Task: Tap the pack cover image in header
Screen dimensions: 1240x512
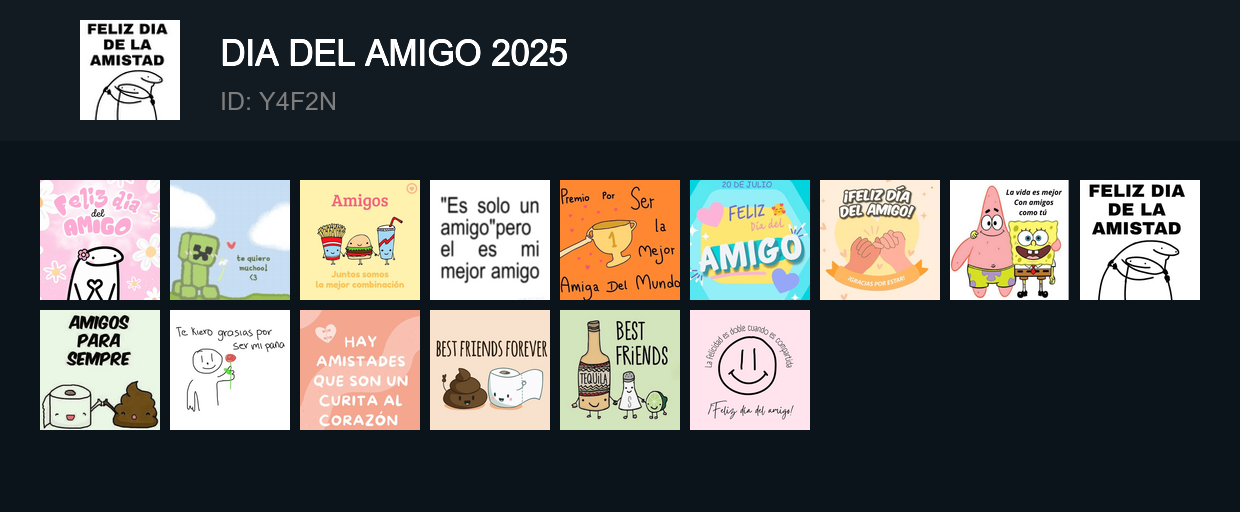Action: [x=130, y=70]
